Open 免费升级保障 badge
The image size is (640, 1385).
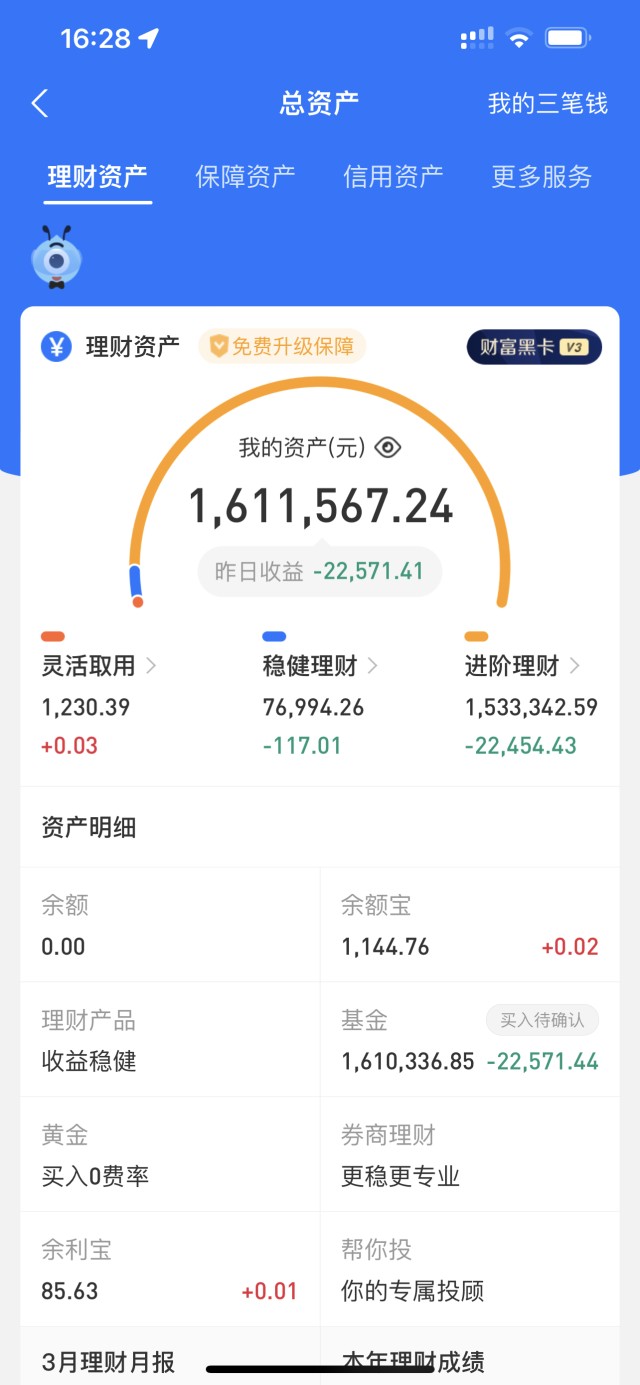[x=282, y=347]
